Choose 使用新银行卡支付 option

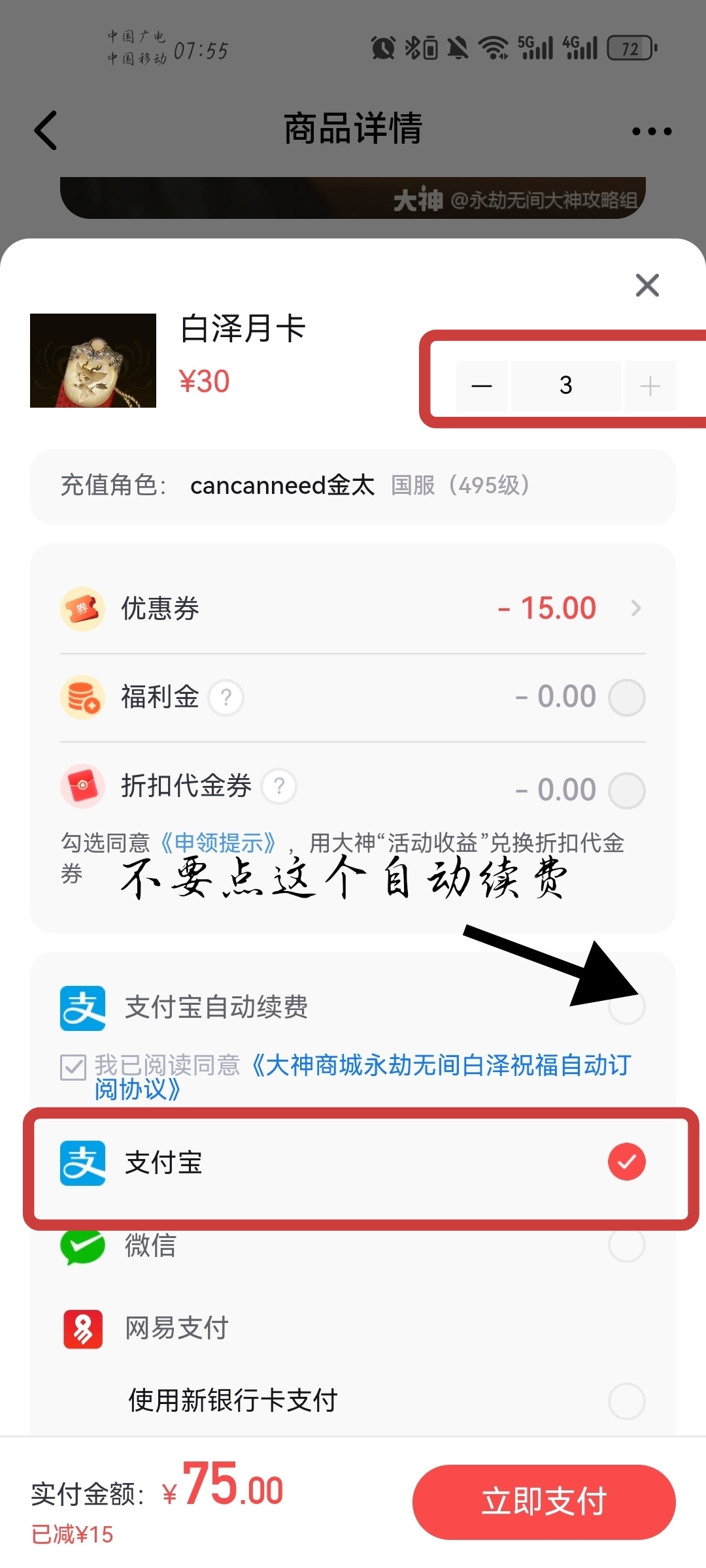tap(626, 1401)
